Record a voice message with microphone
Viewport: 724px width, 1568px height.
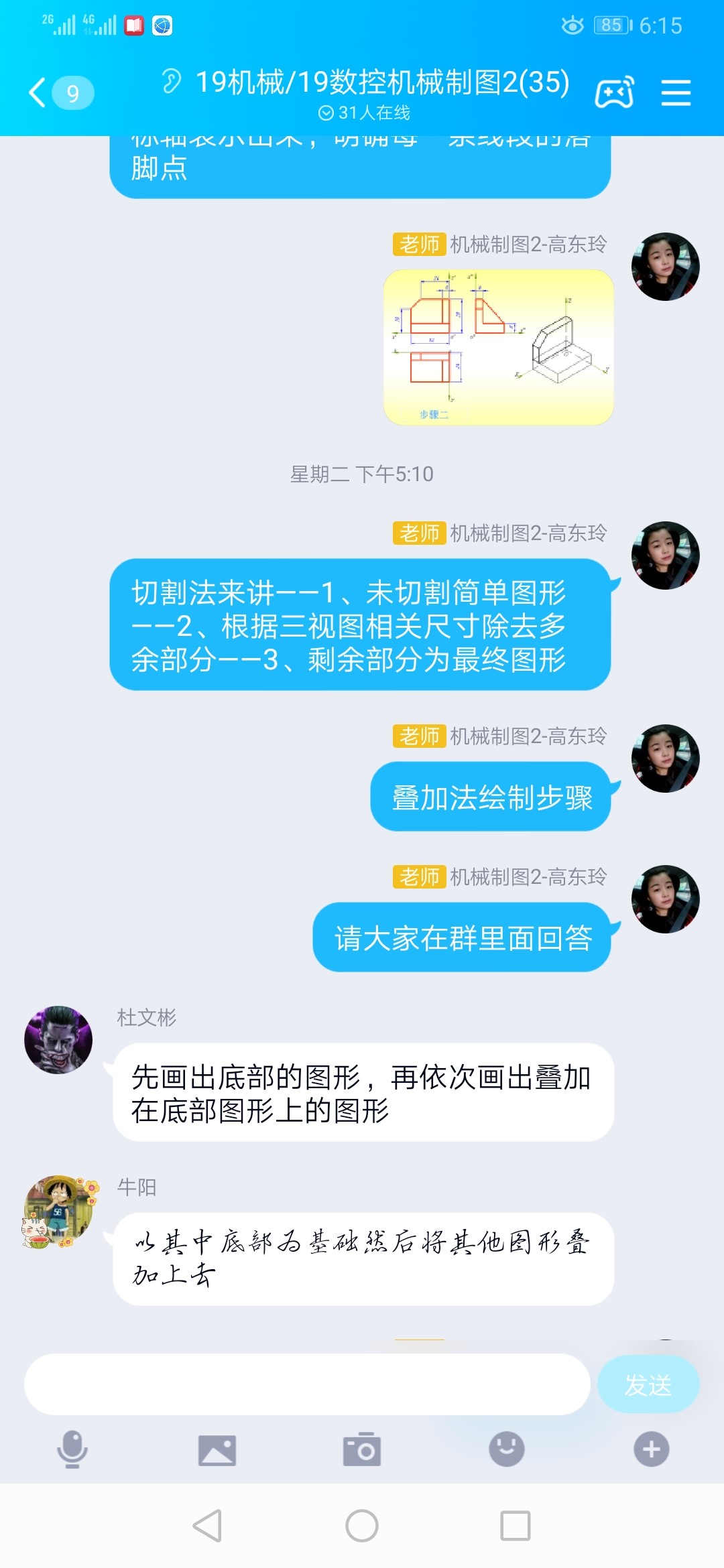point(72,1450)
